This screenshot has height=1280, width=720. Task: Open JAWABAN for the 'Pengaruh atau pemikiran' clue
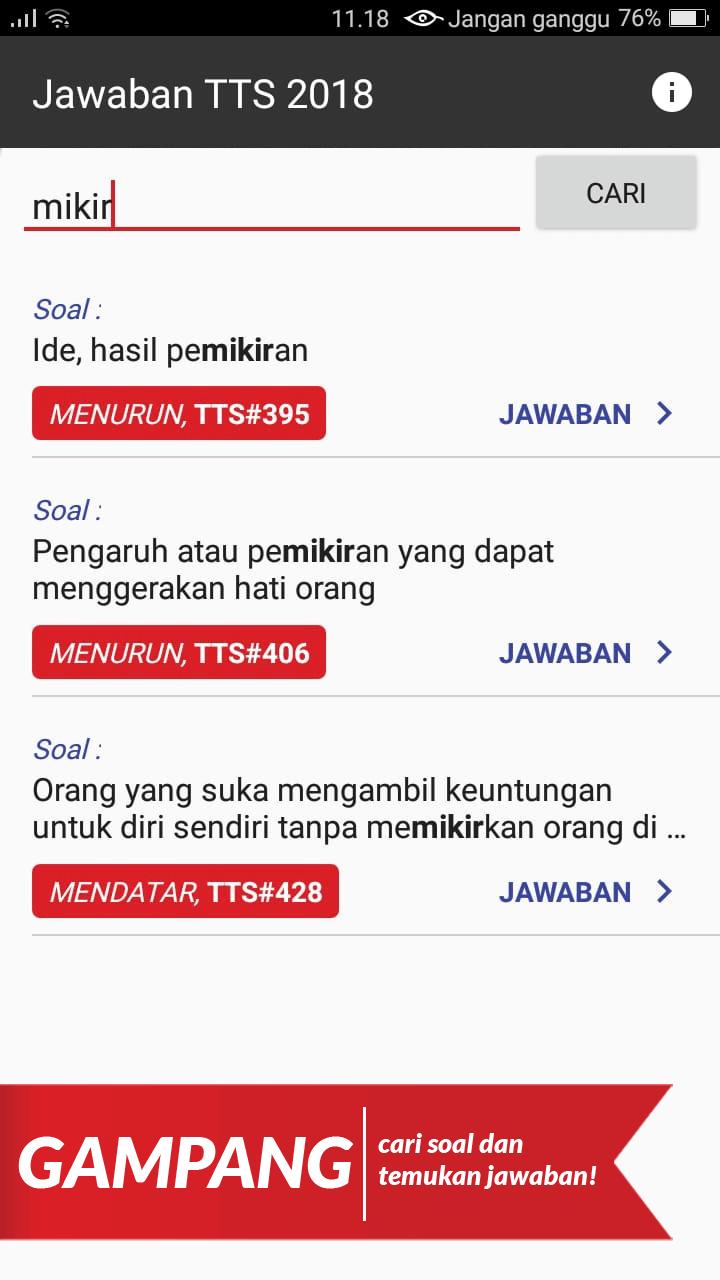click(x=565, y=652)
